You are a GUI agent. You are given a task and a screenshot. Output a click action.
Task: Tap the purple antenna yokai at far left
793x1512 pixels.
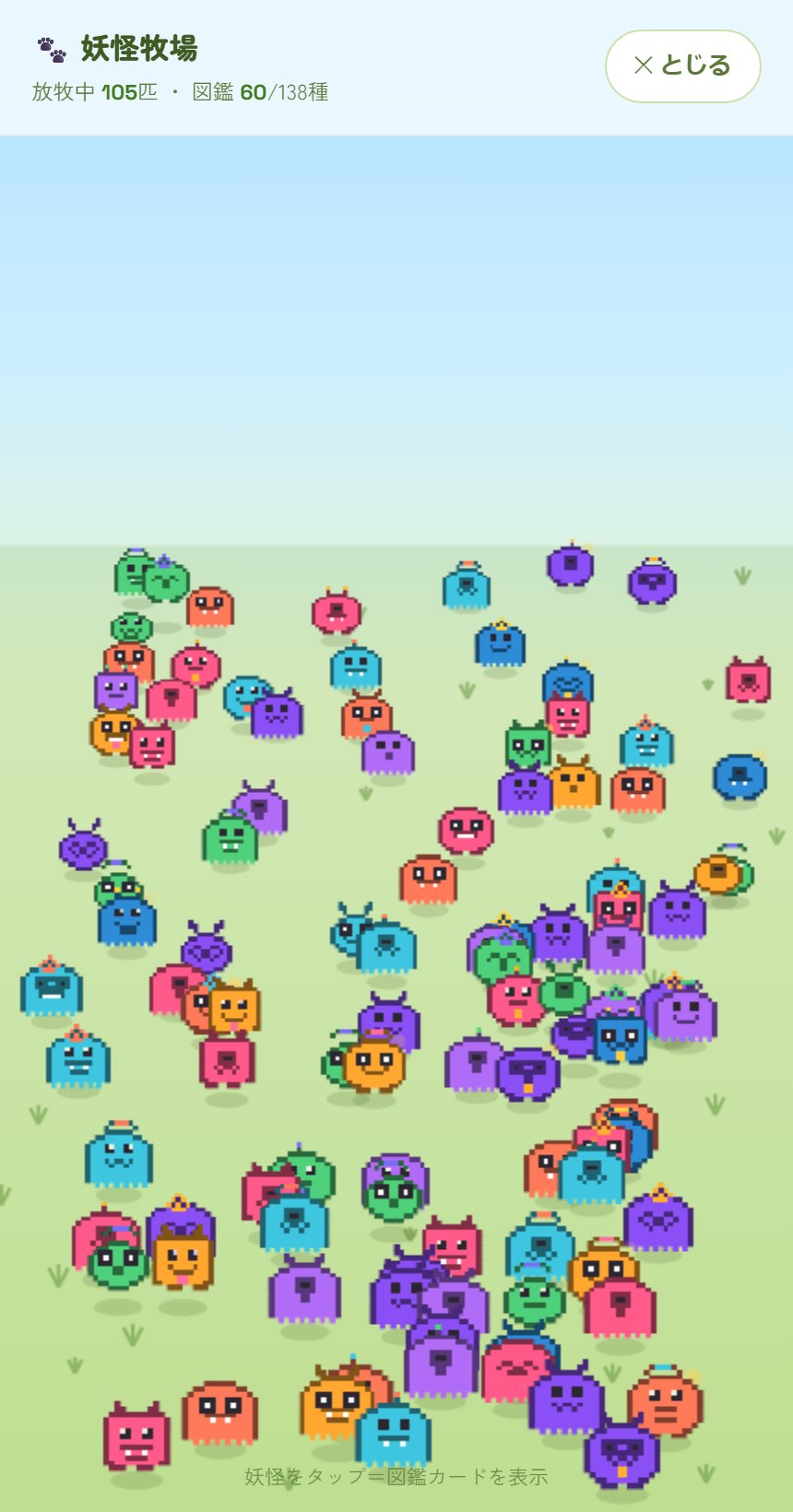coord(83,845)
